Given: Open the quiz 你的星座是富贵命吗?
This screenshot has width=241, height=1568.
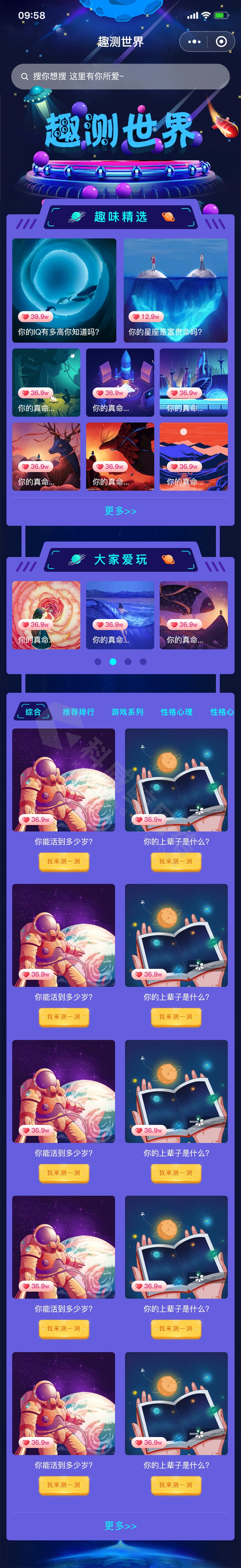Looking at the screenshot, I should (x=175, y=290).
